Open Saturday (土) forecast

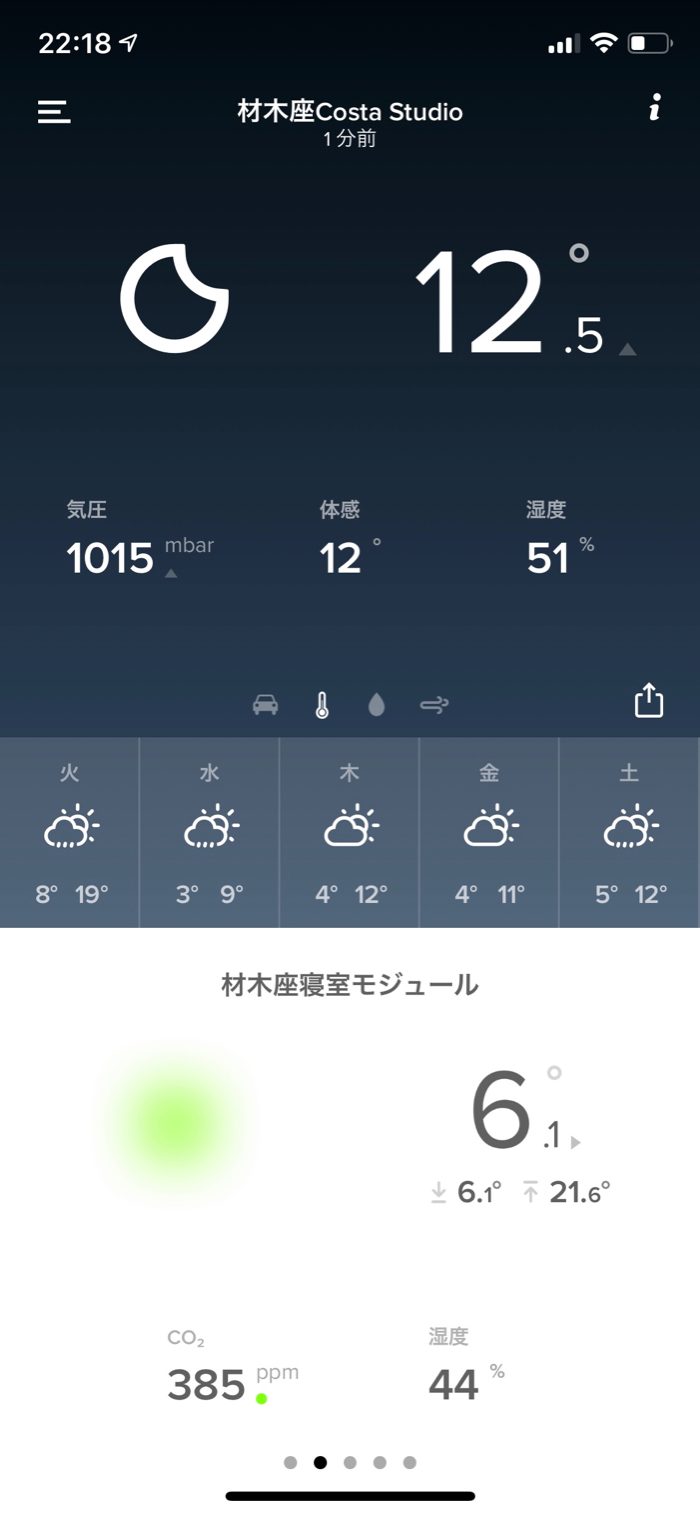(629, 832)
